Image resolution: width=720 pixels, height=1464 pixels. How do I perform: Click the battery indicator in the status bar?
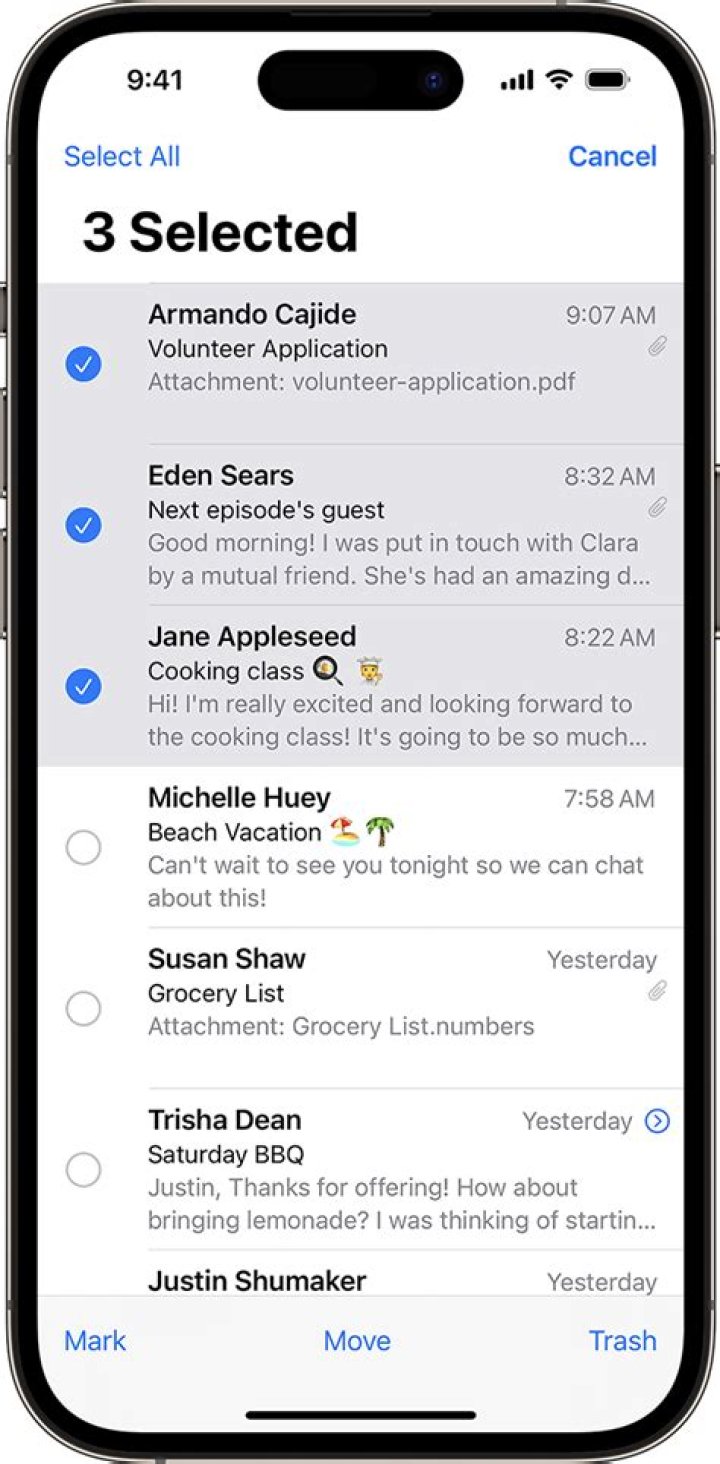point(605,79)
